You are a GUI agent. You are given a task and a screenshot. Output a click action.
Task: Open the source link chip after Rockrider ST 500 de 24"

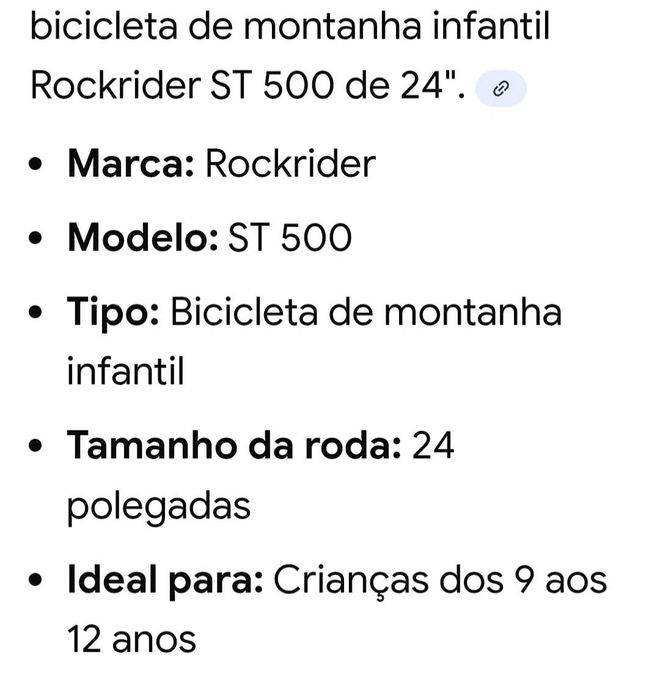pyautogui.click(x=501, y=89)
